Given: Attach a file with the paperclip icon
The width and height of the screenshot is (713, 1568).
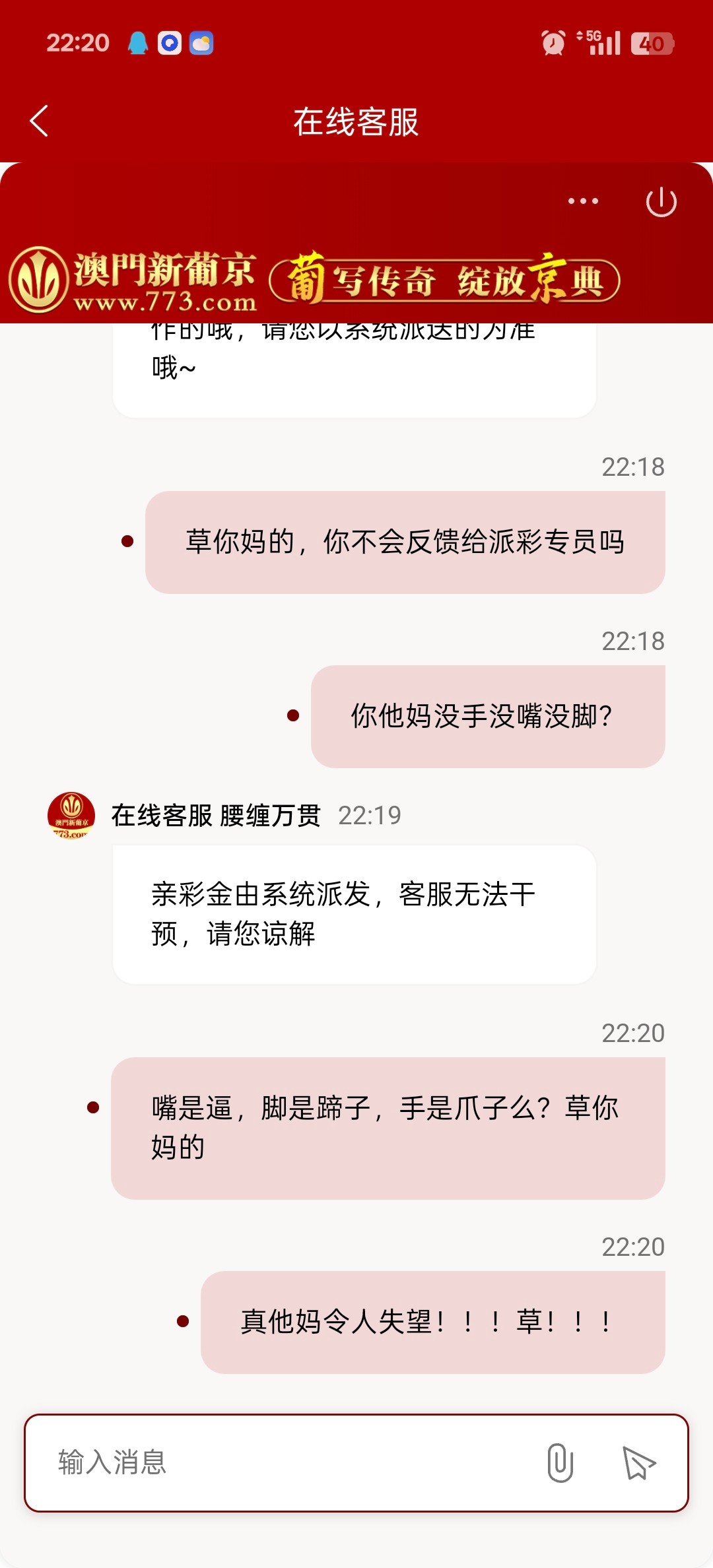Looking at the screenshot, I should tap(560, 1462).
